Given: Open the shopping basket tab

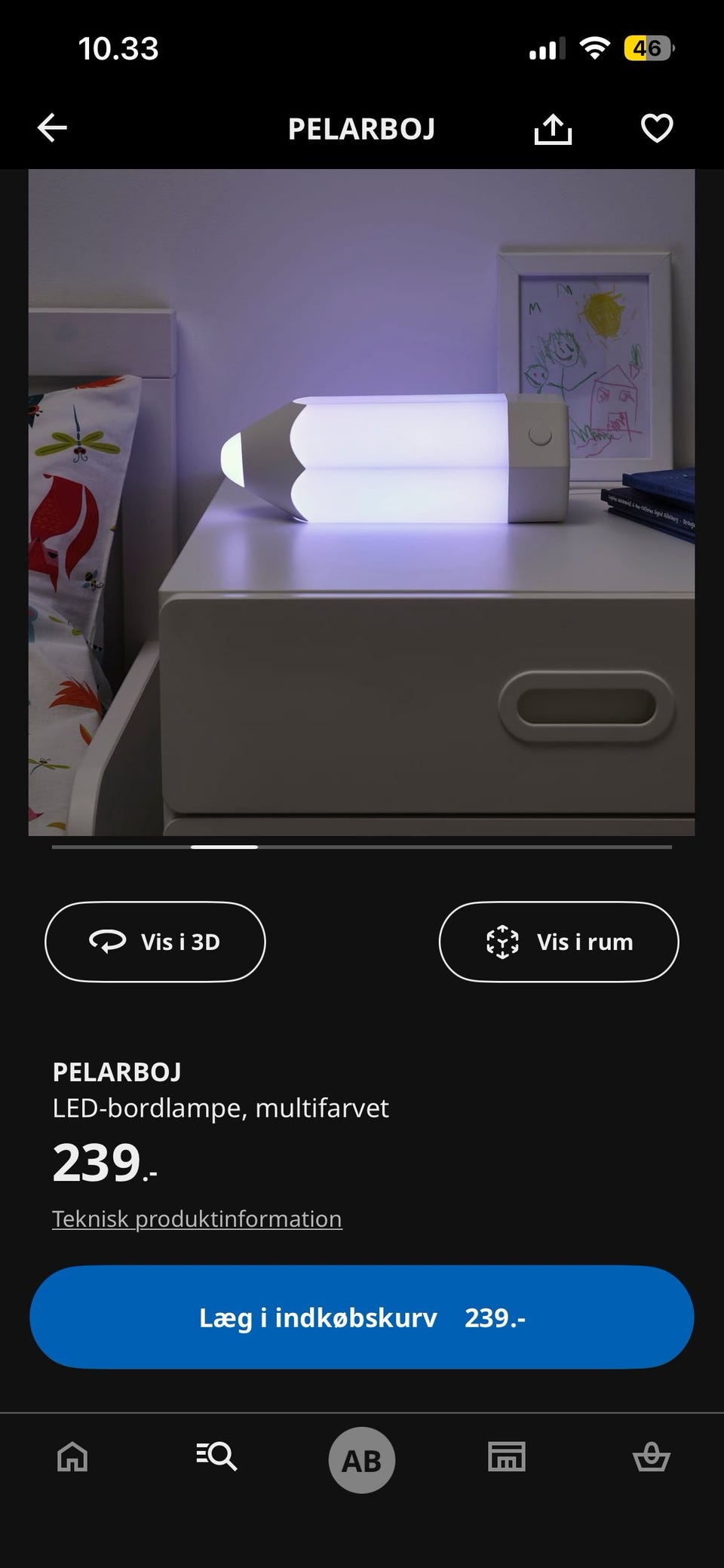Looking at the screenshot, I should click(651, 1456).
